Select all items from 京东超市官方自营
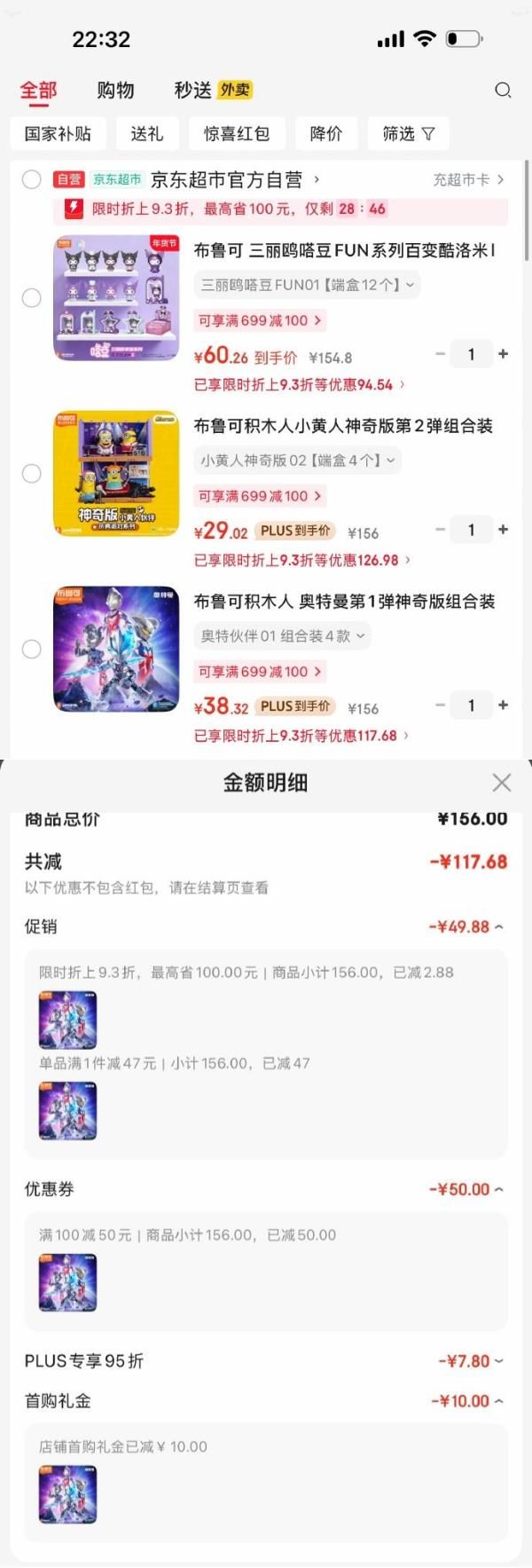The image size is (532, 1568). click(x=32, y=179)
